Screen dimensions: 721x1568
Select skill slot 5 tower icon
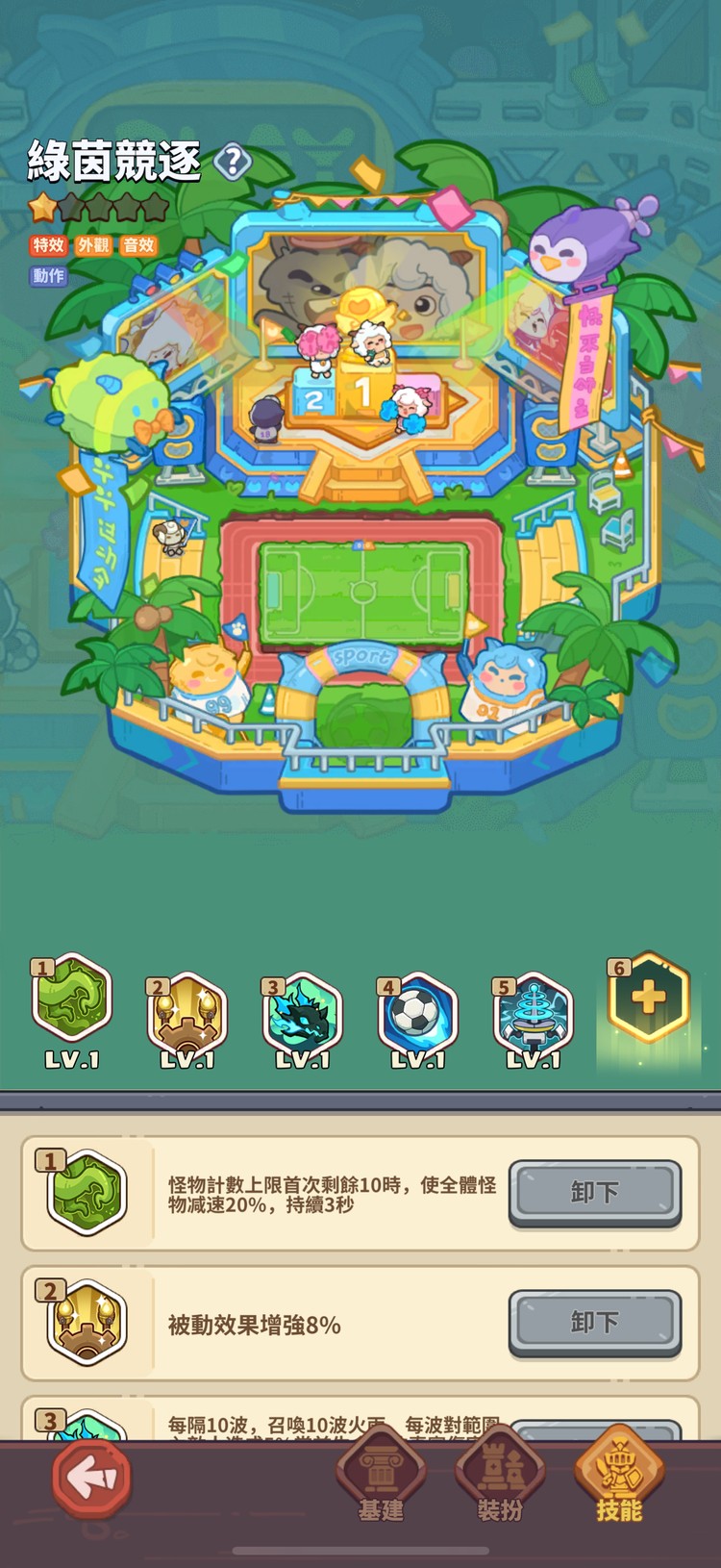pos(534,1012)
